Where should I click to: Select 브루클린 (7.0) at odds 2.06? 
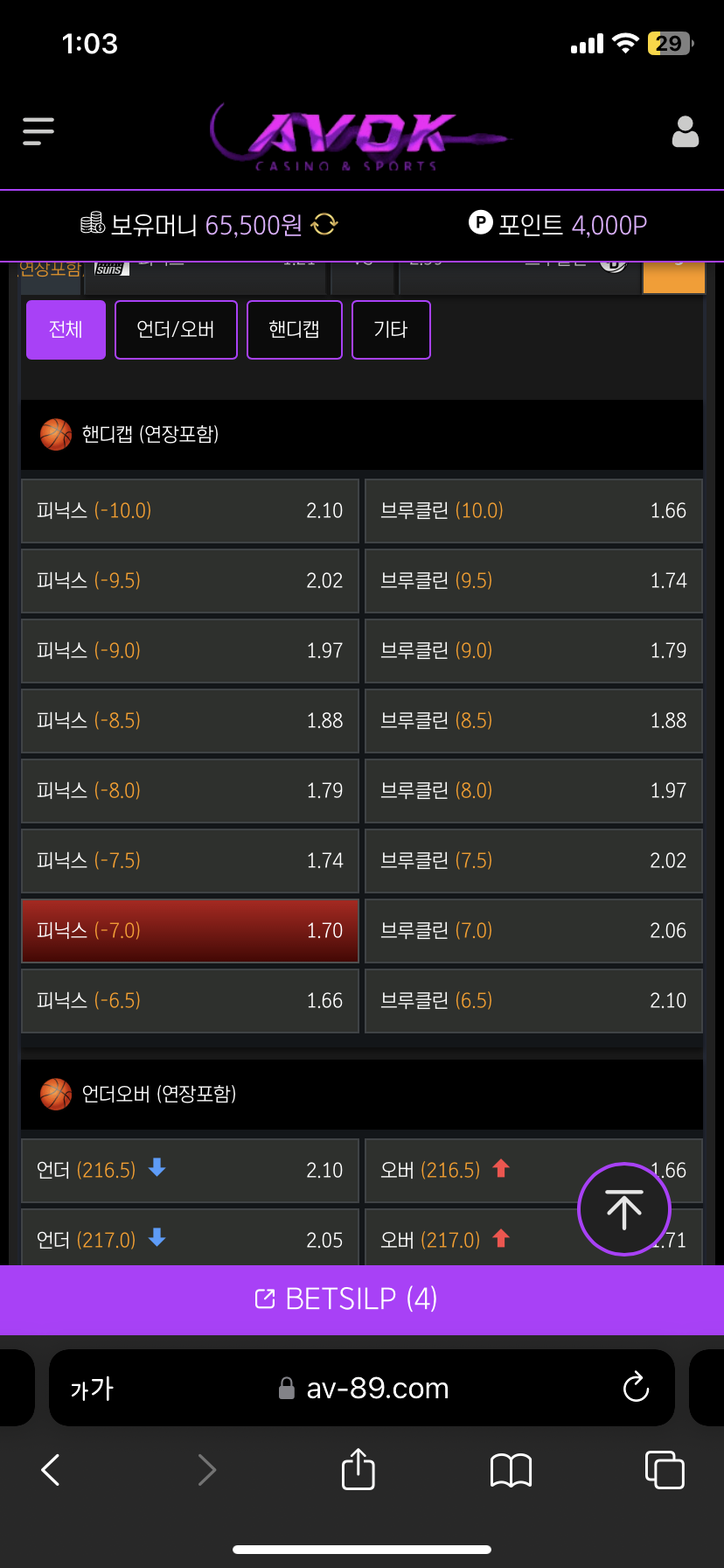pos(533,931)
